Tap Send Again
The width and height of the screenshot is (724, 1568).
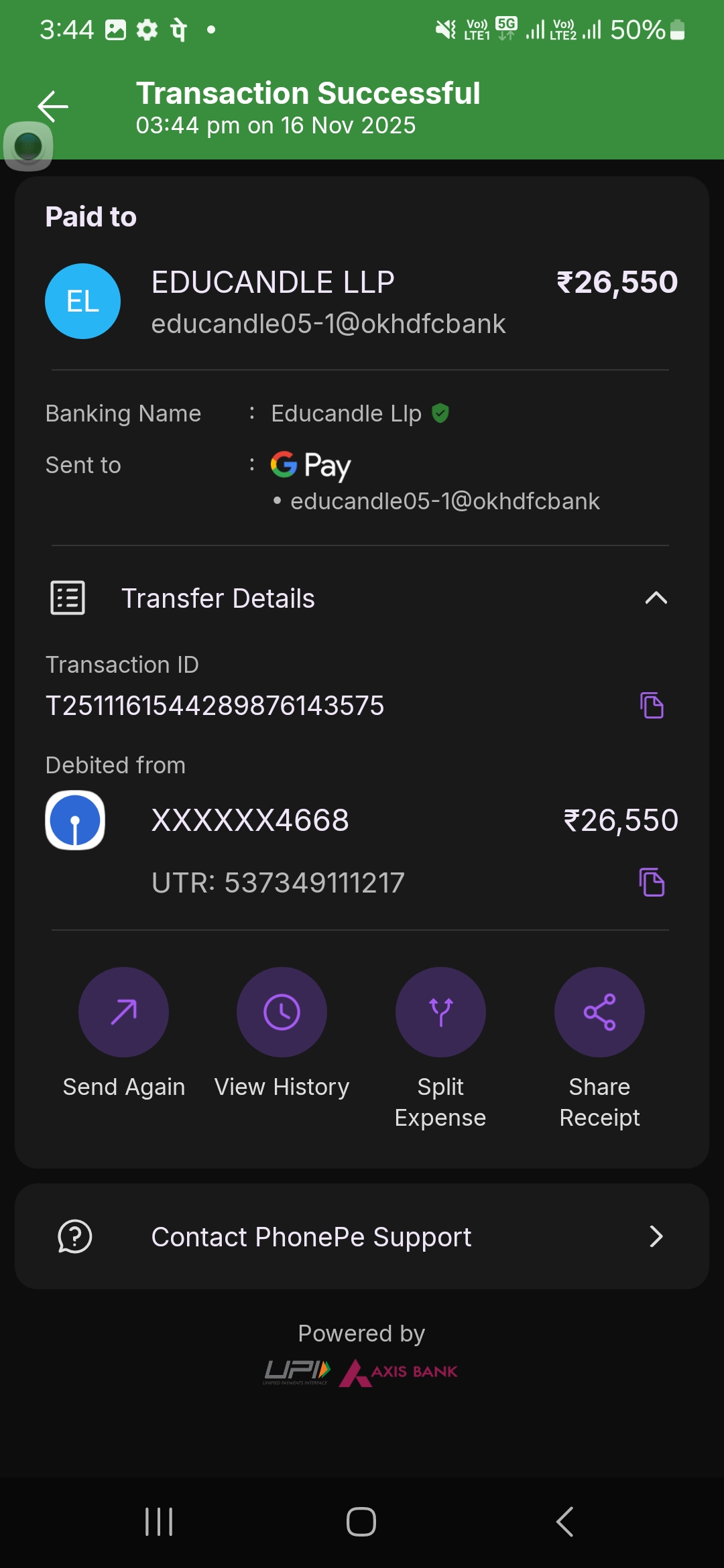[x=123, y=1012]
